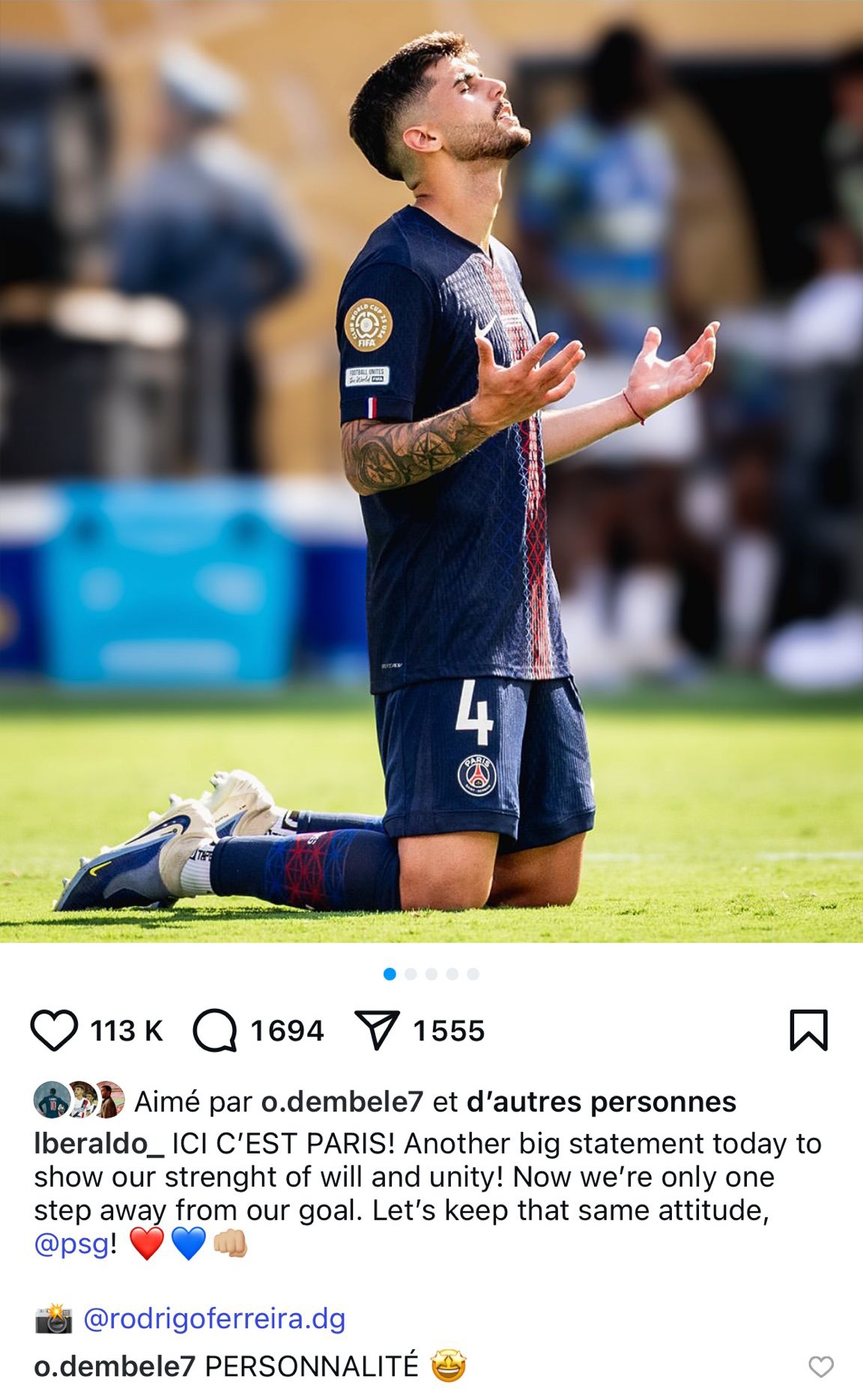Open the comments on this post
The image size is (863, 1400).
tap(216, 1031)
